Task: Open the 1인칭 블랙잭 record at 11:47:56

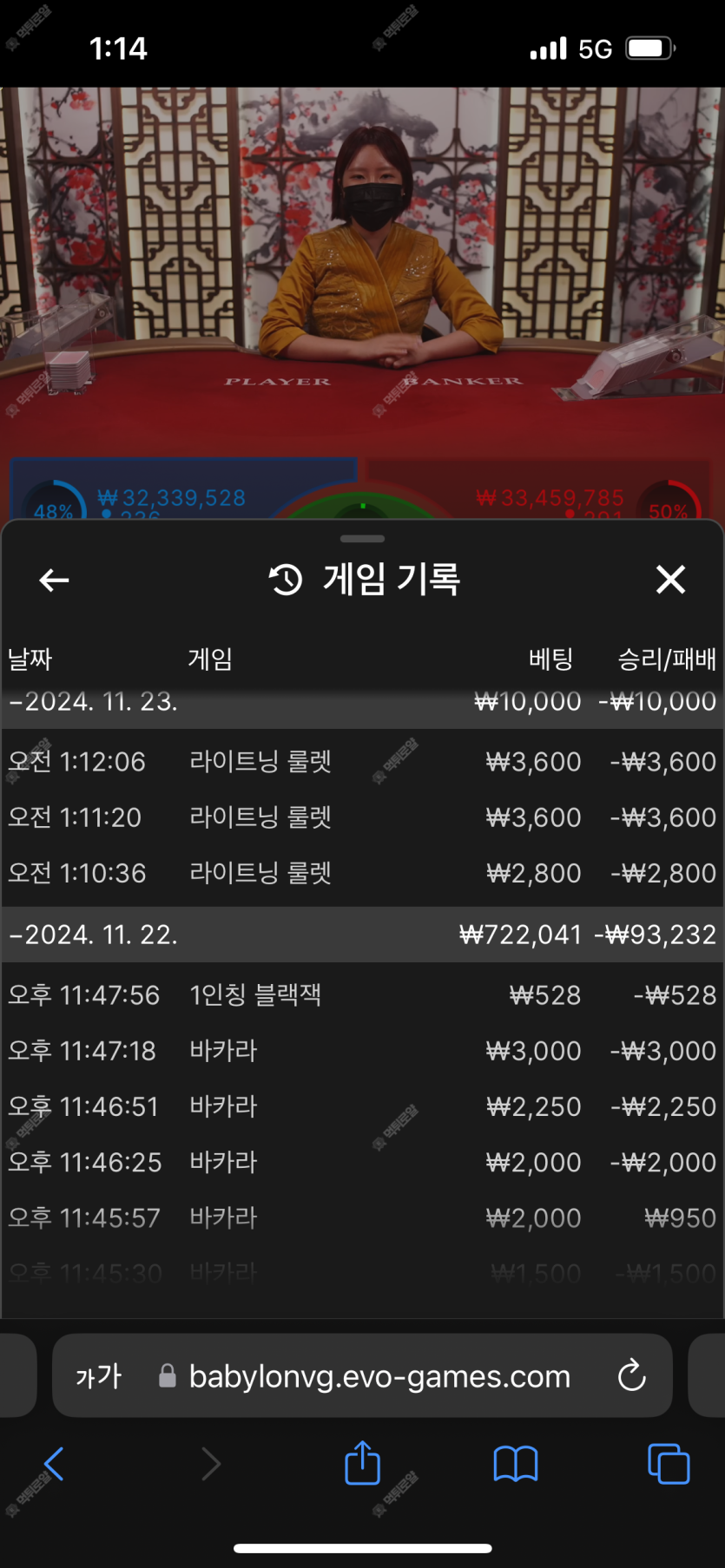Action: (363, 994)
